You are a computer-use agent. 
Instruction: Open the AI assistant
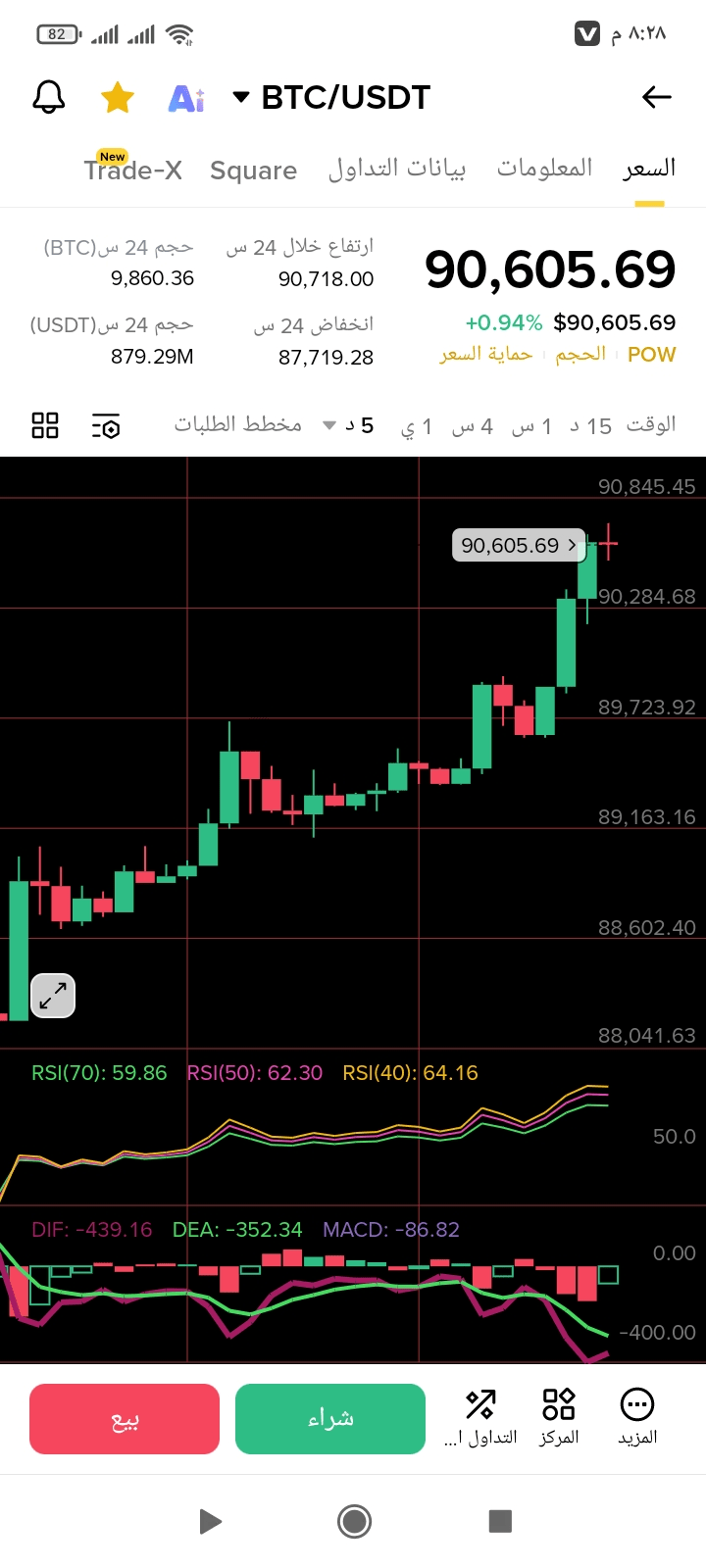[186, 98]
